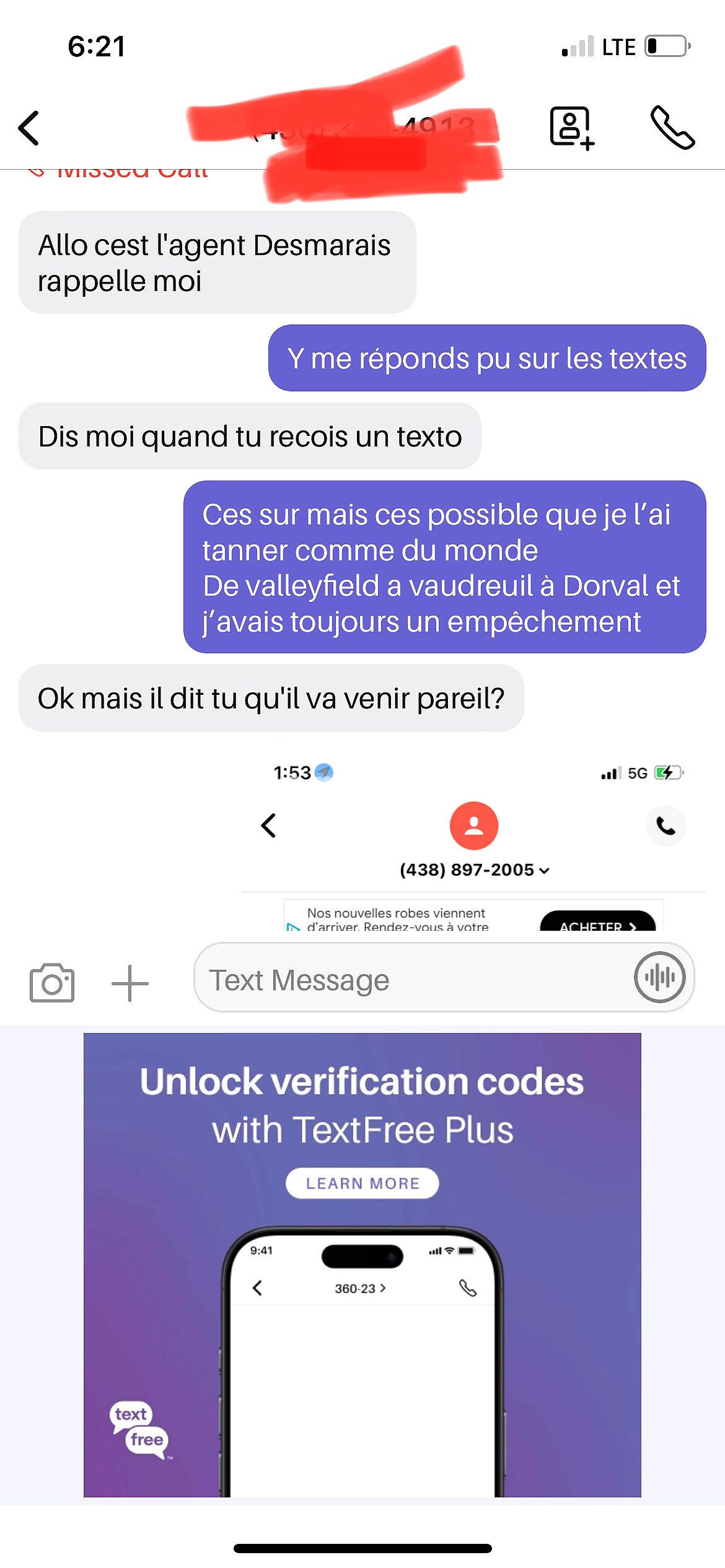725x1568 pixels.
Task: Call this number with the phone icon
Action: point(672,128)
